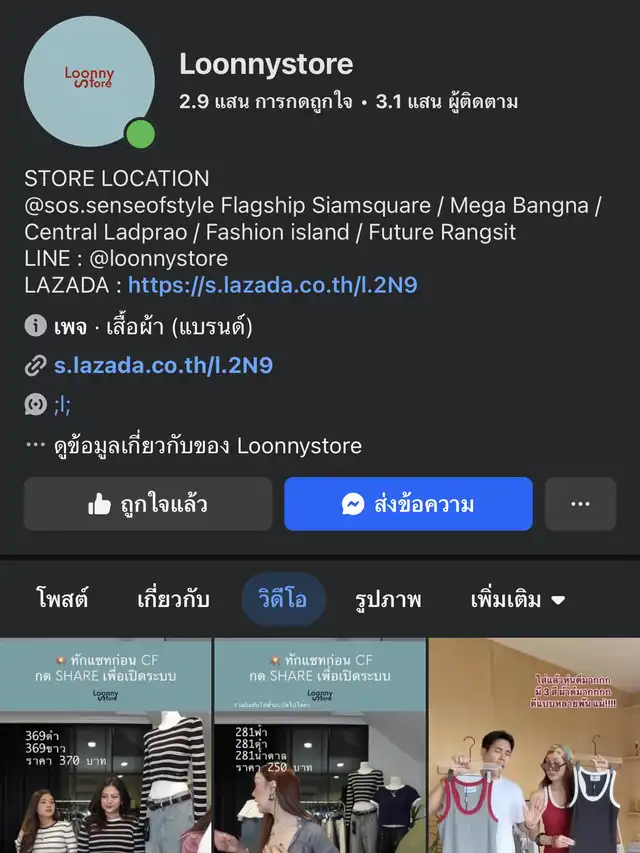The width and height of the screenshot is (640, 853).
Task: Tap the ถูกใจแล้ว liked button
Action: click(148, 504)
